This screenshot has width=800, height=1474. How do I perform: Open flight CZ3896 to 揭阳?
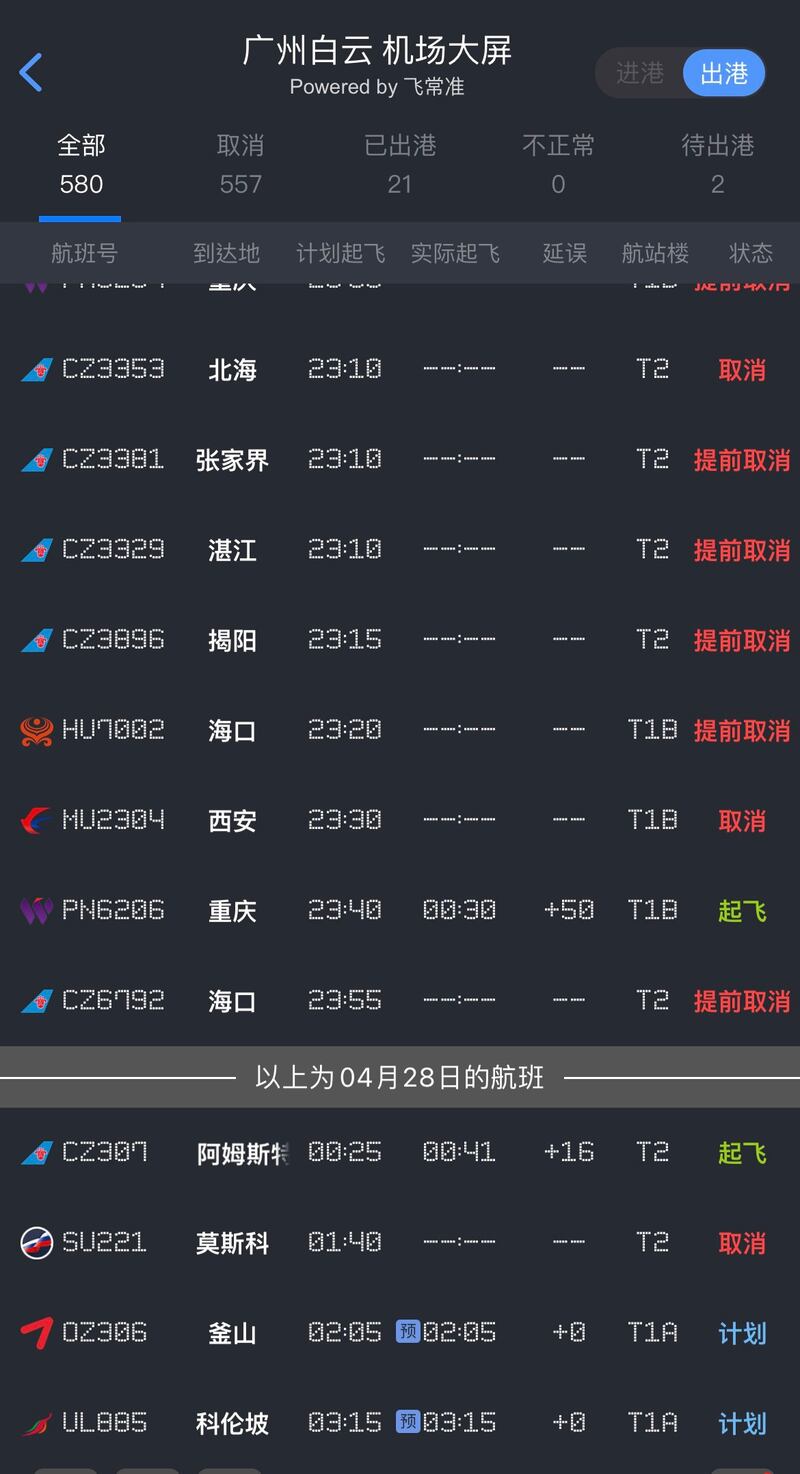pos(400,640)
